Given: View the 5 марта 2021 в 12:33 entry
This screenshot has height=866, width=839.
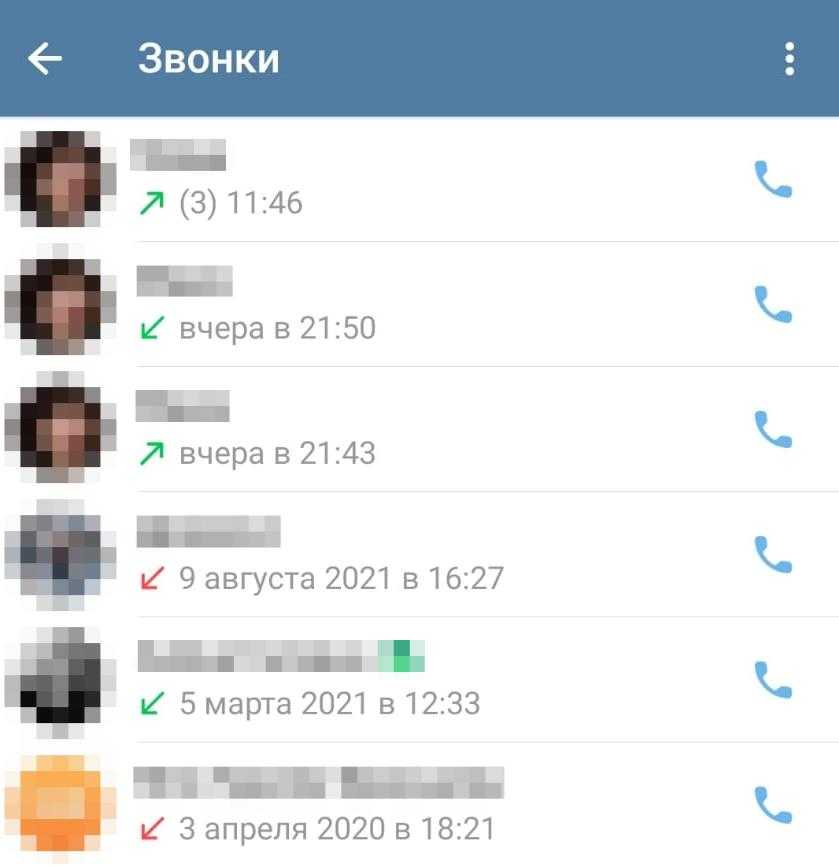Looking at the screenshot, I should pos(400,679).
